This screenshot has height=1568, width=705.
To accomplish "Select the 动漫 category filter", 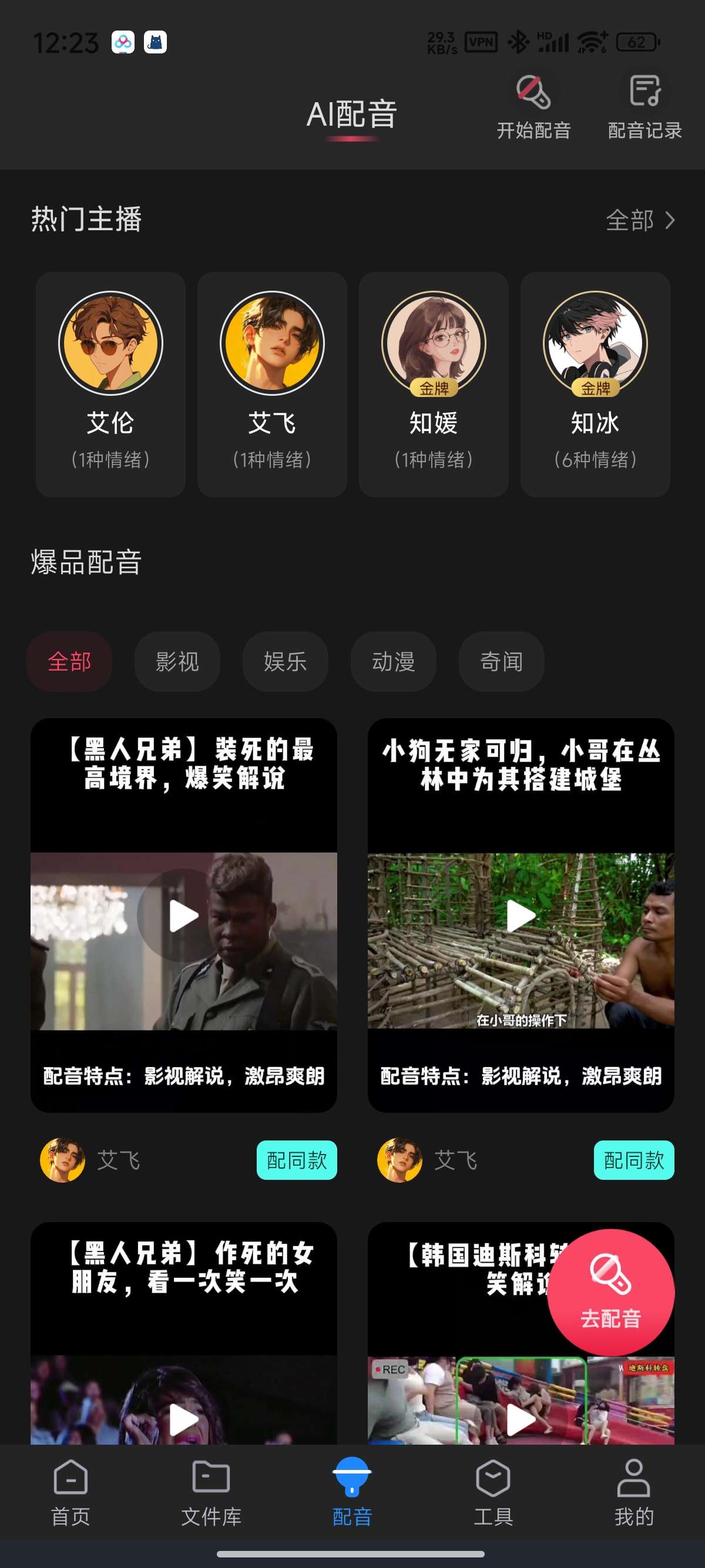I will pos(393,662).
